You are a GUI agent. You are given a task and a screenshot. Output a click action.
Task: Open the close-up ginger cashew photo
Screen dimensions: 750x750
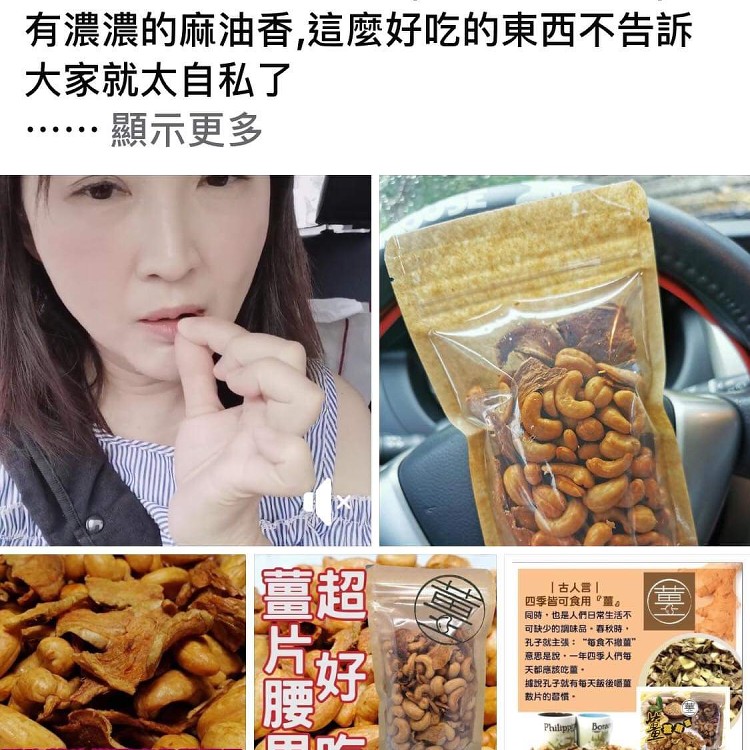coord(122,652)
